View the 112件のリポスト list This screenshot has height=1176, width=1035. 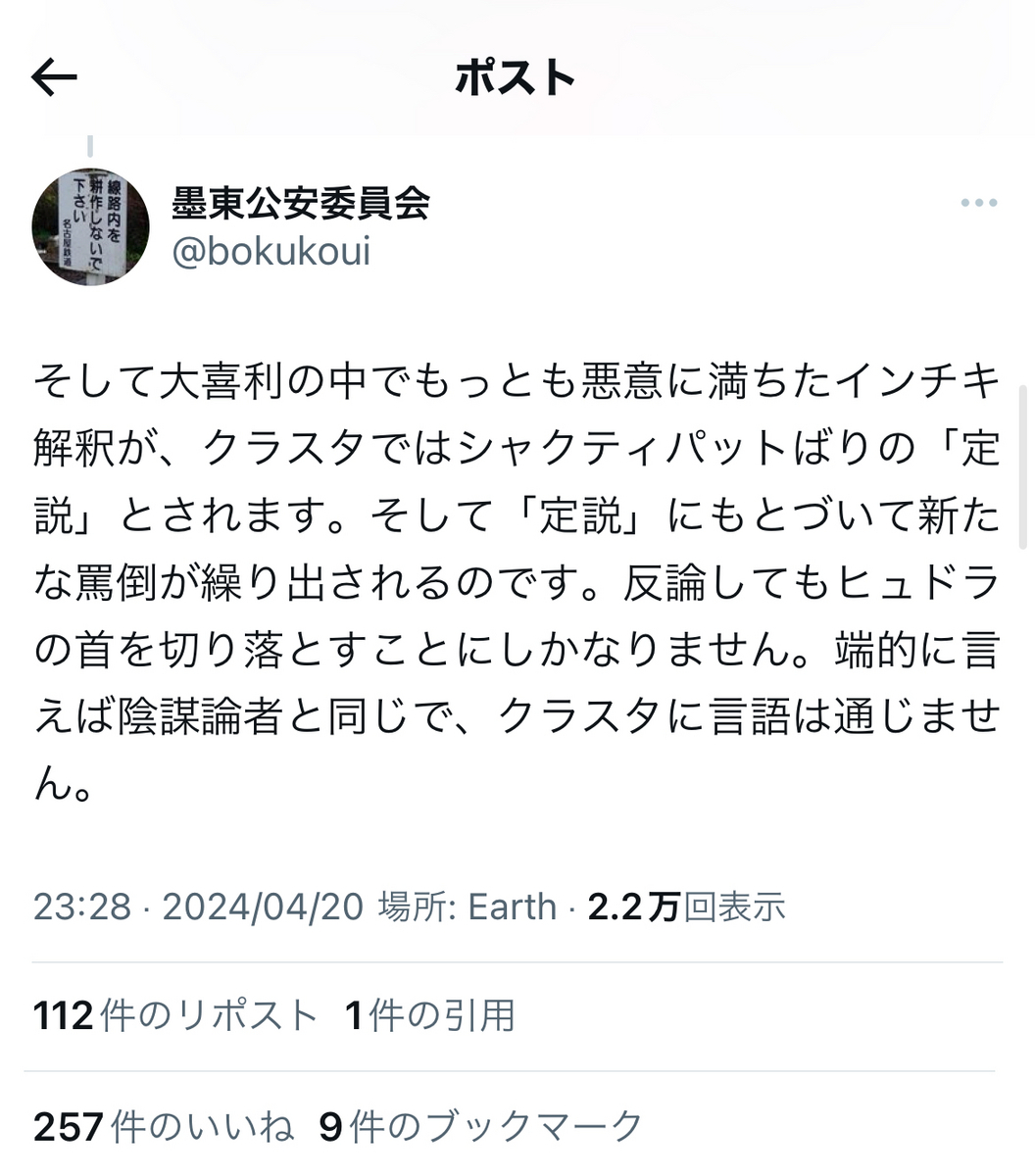tap(175, 1015)
